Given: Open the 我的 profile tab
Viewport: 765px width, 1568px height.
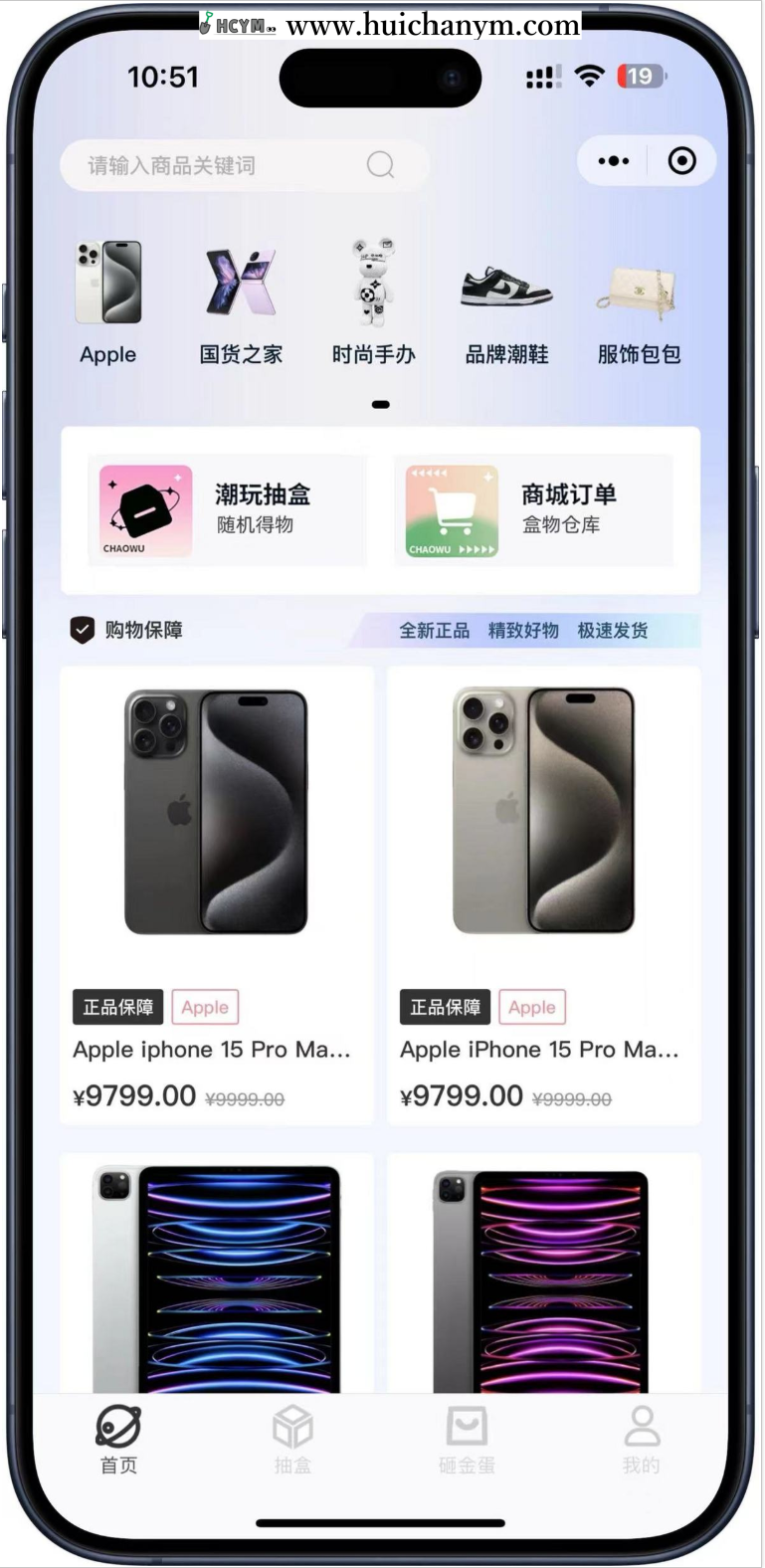Looking at the screenshot, I should [641, 1440].
